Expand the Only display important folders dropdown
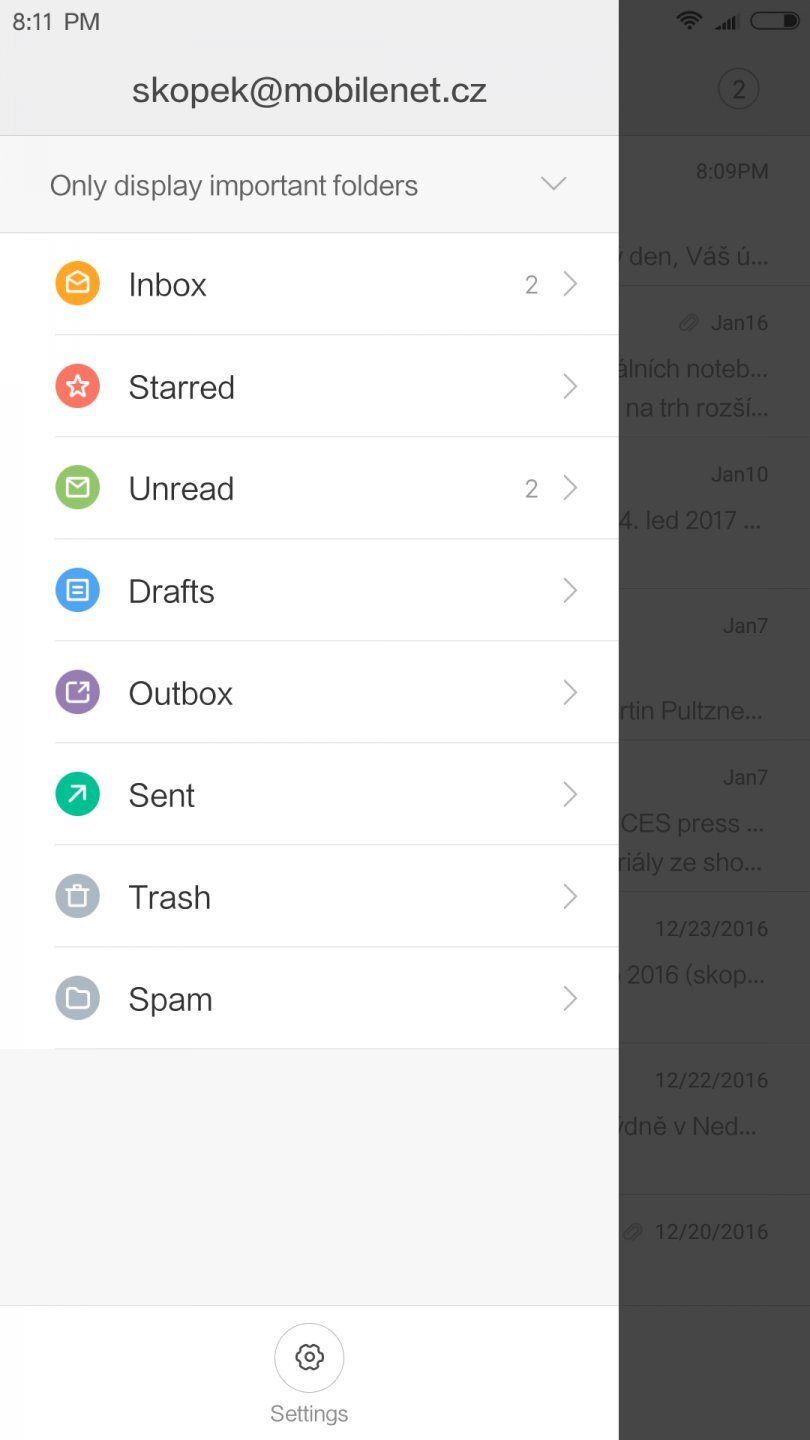Viewport: 810px width, 1440px height. click(553, 185)
